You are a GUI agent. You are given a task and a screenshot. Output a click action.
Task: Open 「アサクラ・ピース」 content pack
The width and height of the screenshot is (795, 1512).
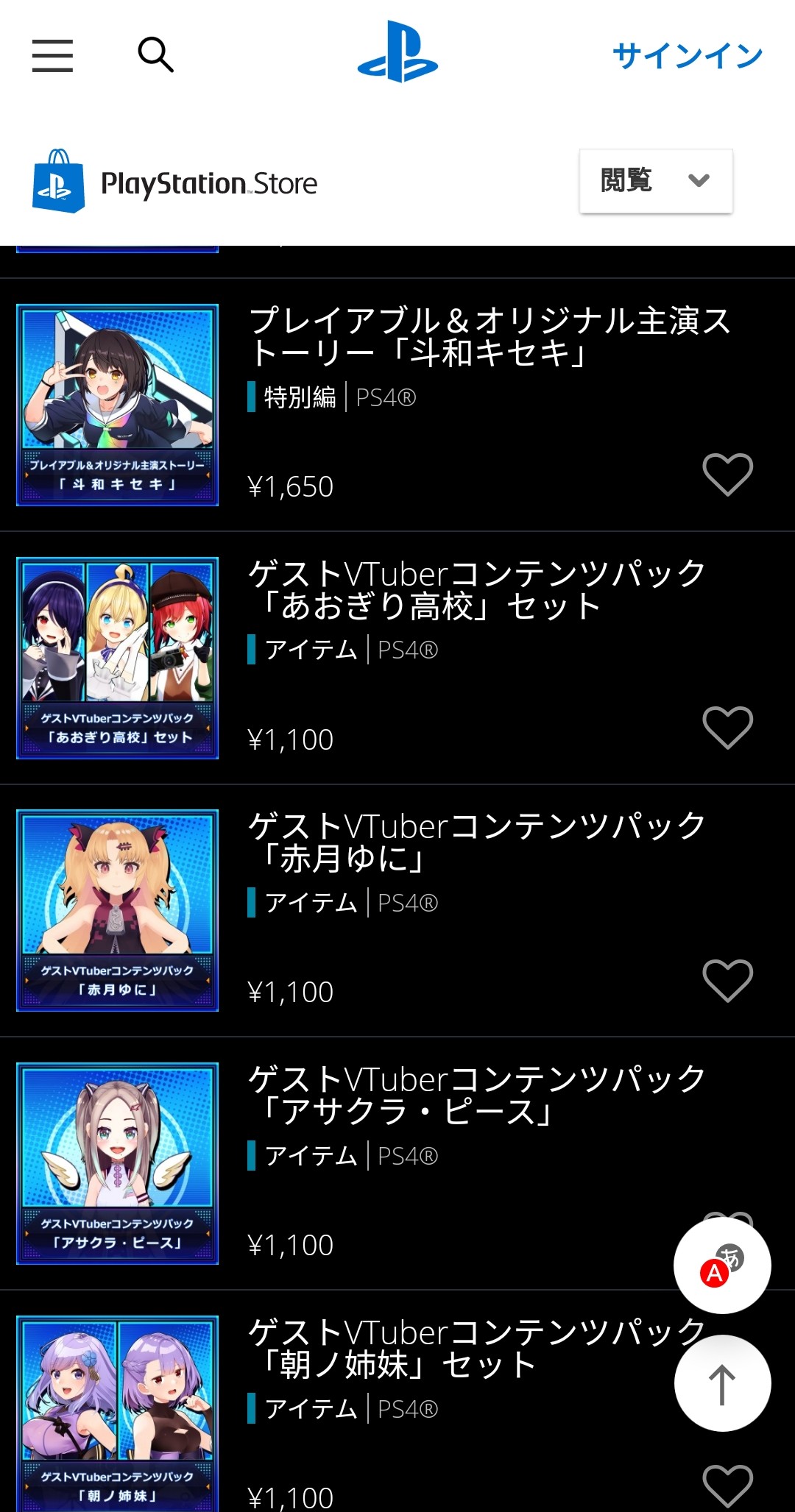(477, 1096)
